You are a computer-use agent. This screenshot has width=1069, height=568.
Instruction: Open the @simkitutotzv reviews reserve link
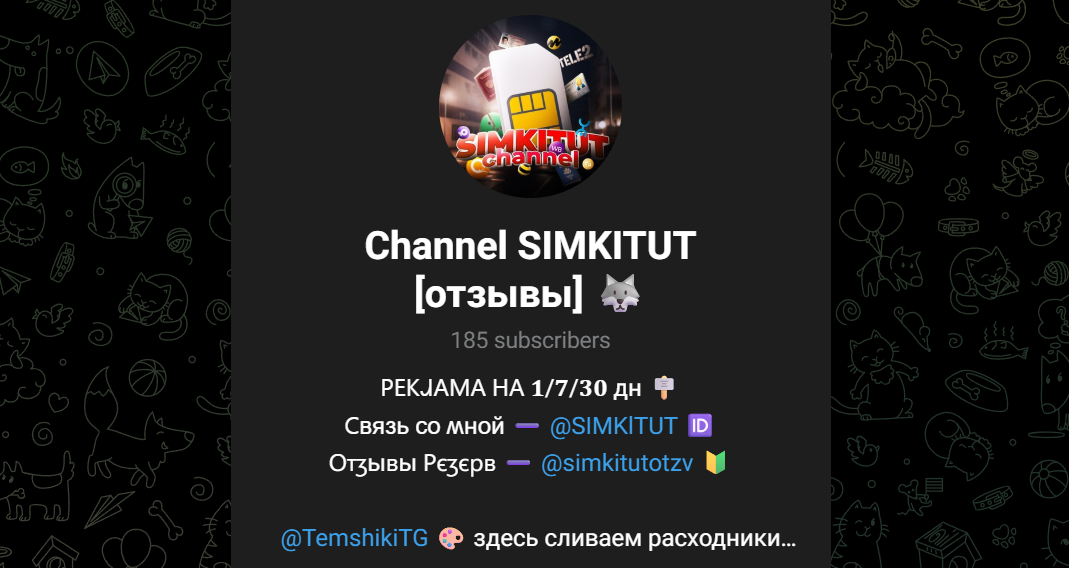(x=616, y=464)
